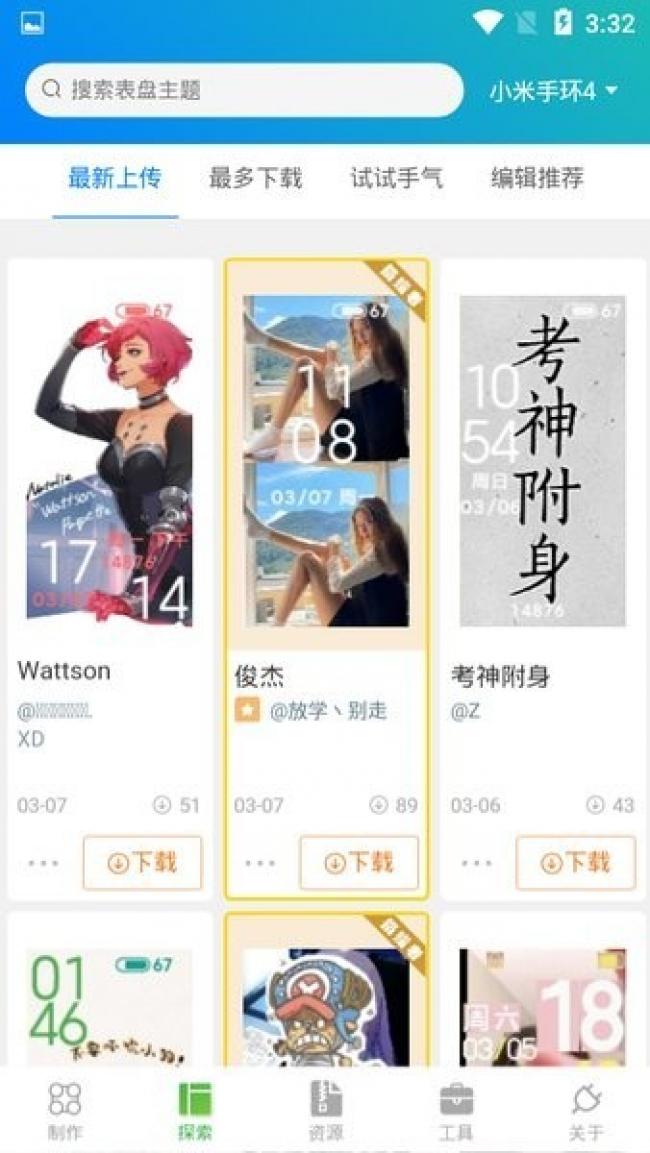Open the 考神附身 watch face card

pyautogui.click(x=543, y=462)
